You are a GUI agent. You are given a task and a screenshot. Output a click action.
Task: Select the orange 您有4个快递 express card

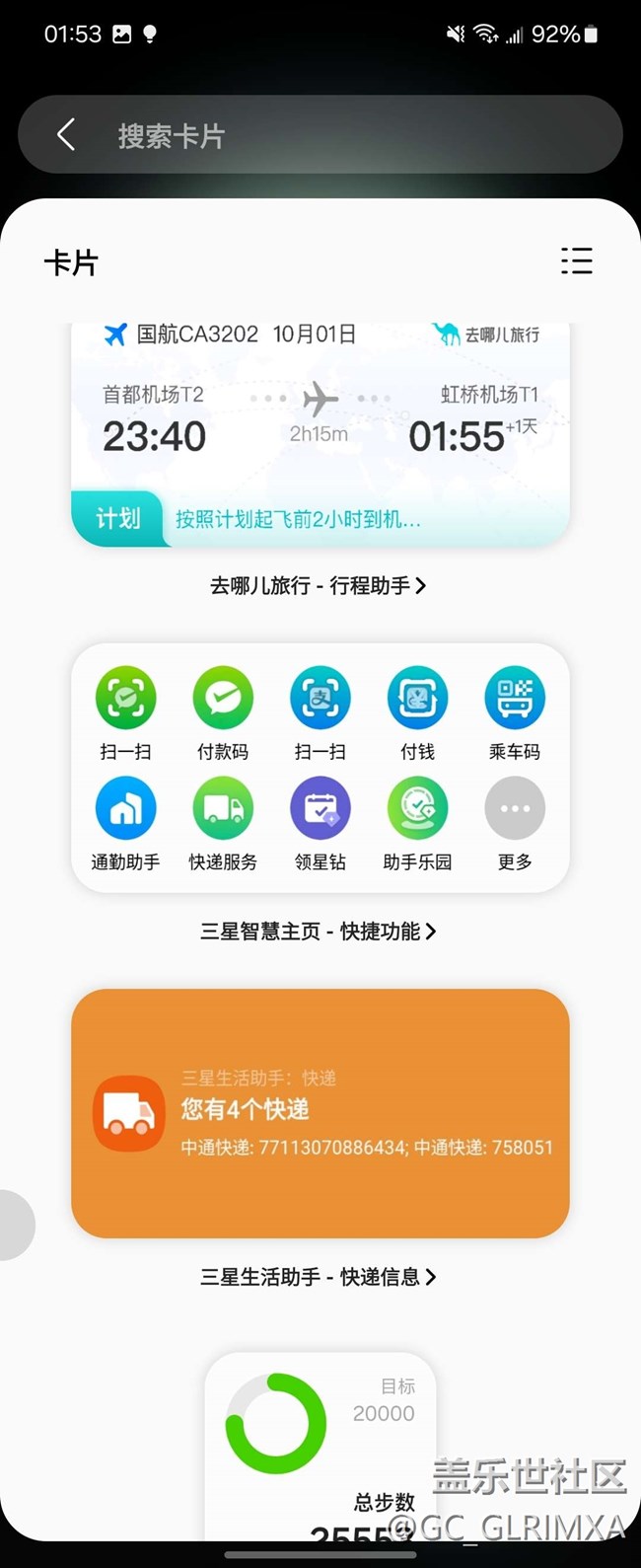[x=320, y=1113]
